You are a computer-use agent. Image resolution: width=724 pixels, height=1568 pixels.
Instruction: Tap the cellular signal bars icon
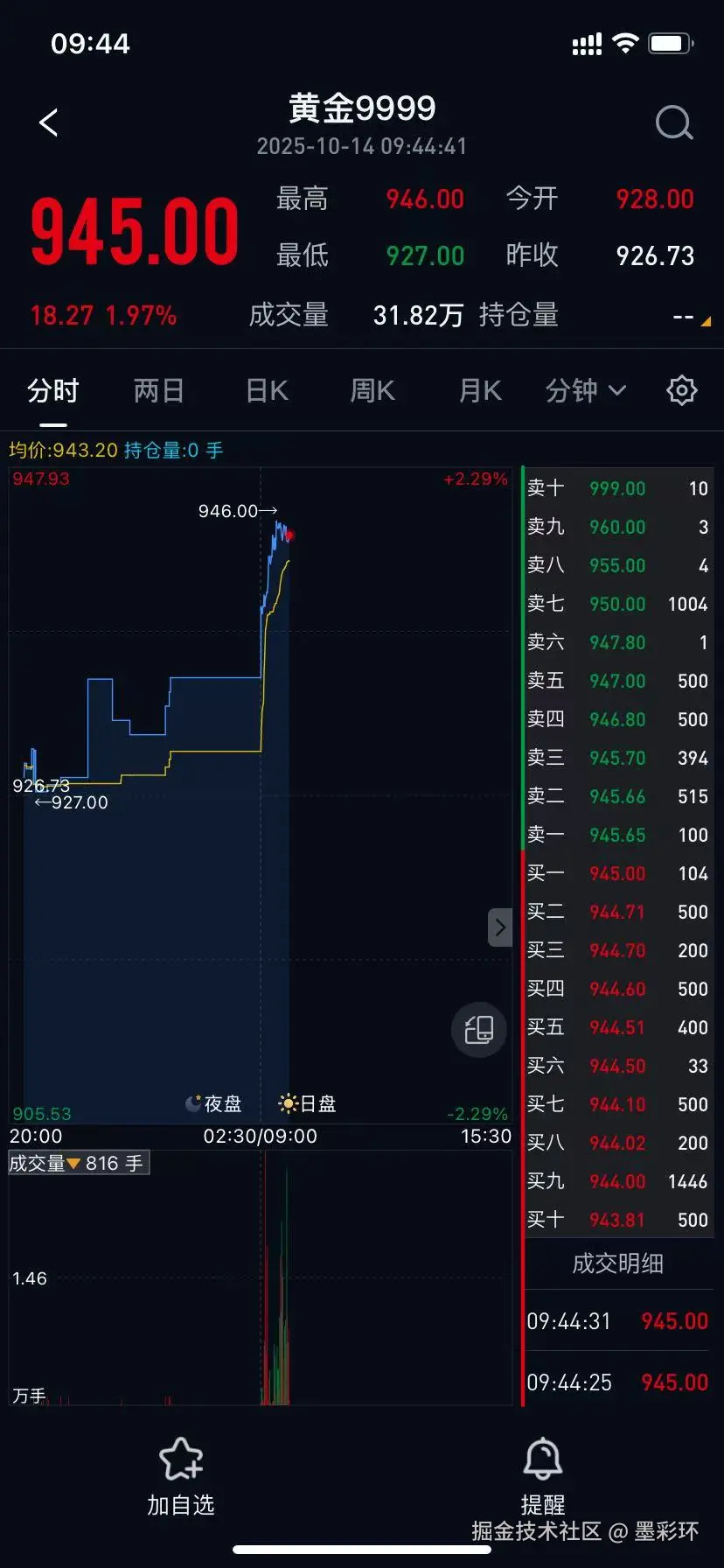[x=585, y=43]
